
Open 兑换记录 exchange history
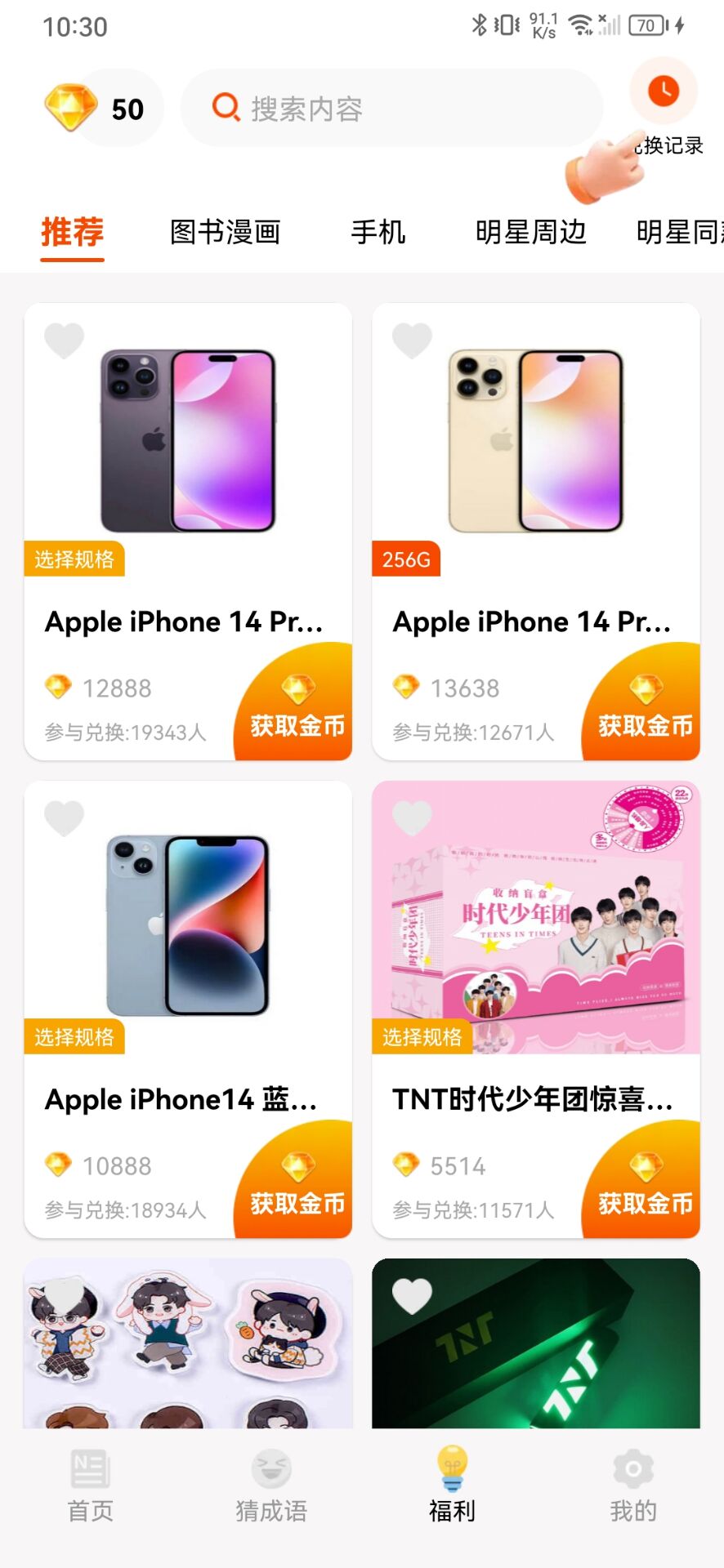coord(664,91)
